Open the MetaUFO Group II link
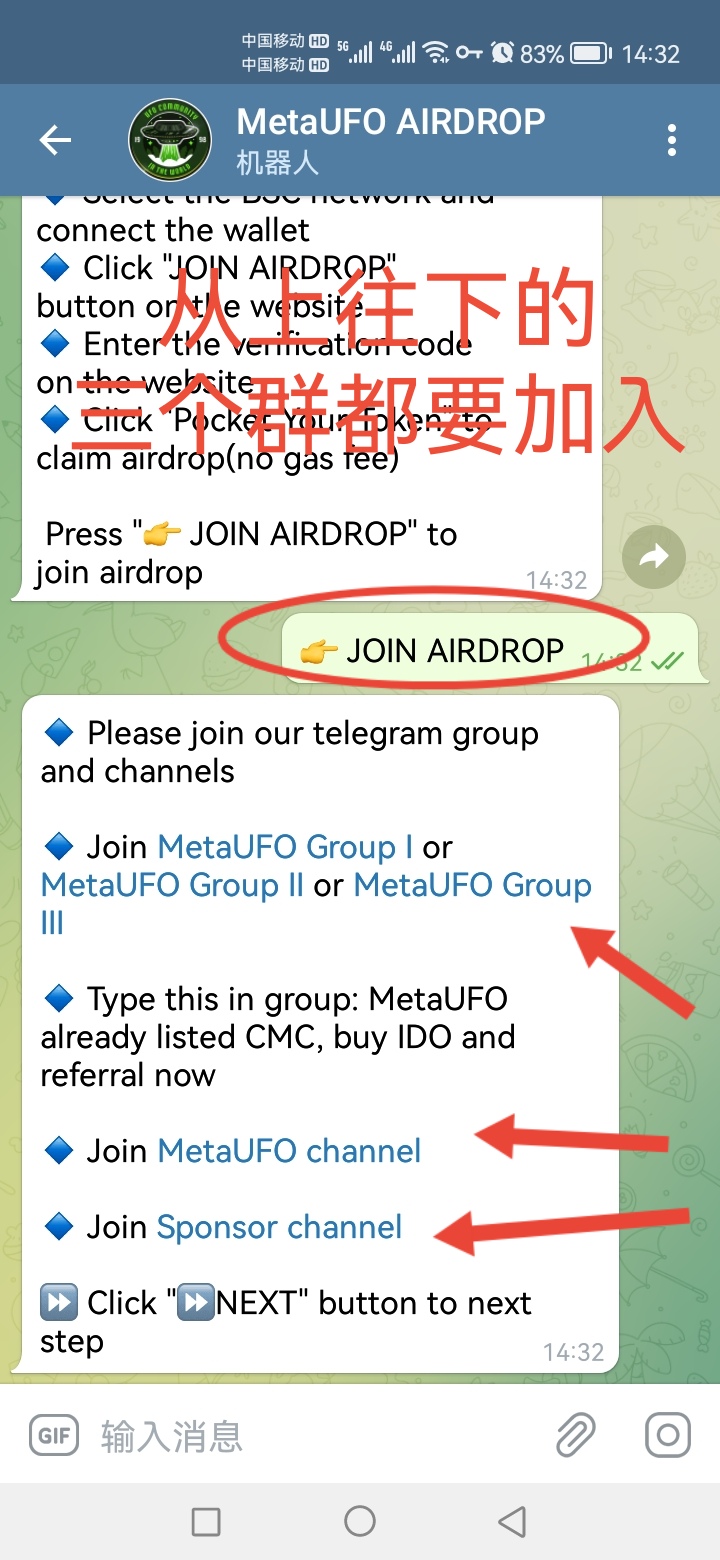720x1560 pixels. pos(172,885)
